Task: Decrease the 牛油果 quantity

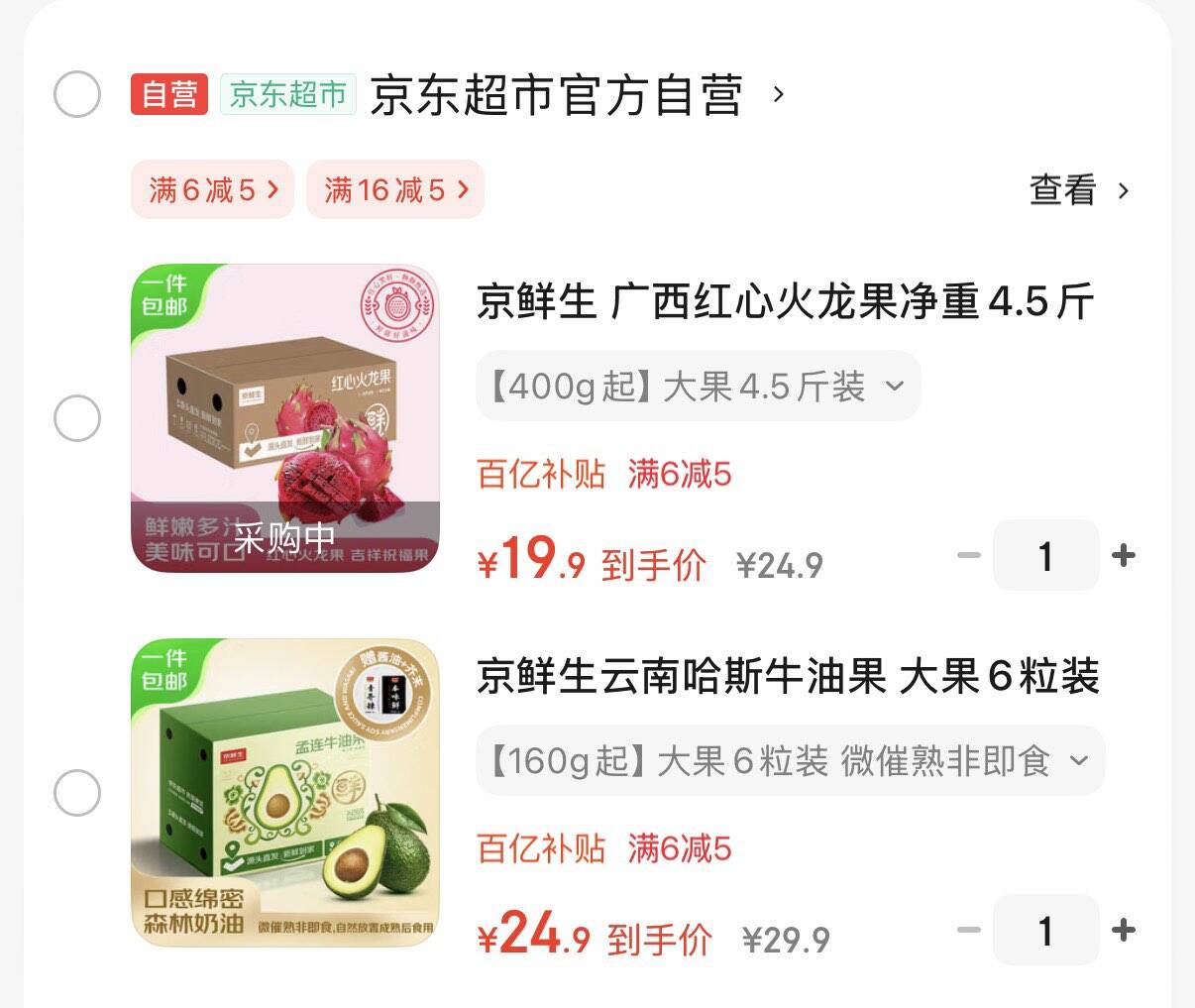Action: pyautogui.click(x=969, y=930)
